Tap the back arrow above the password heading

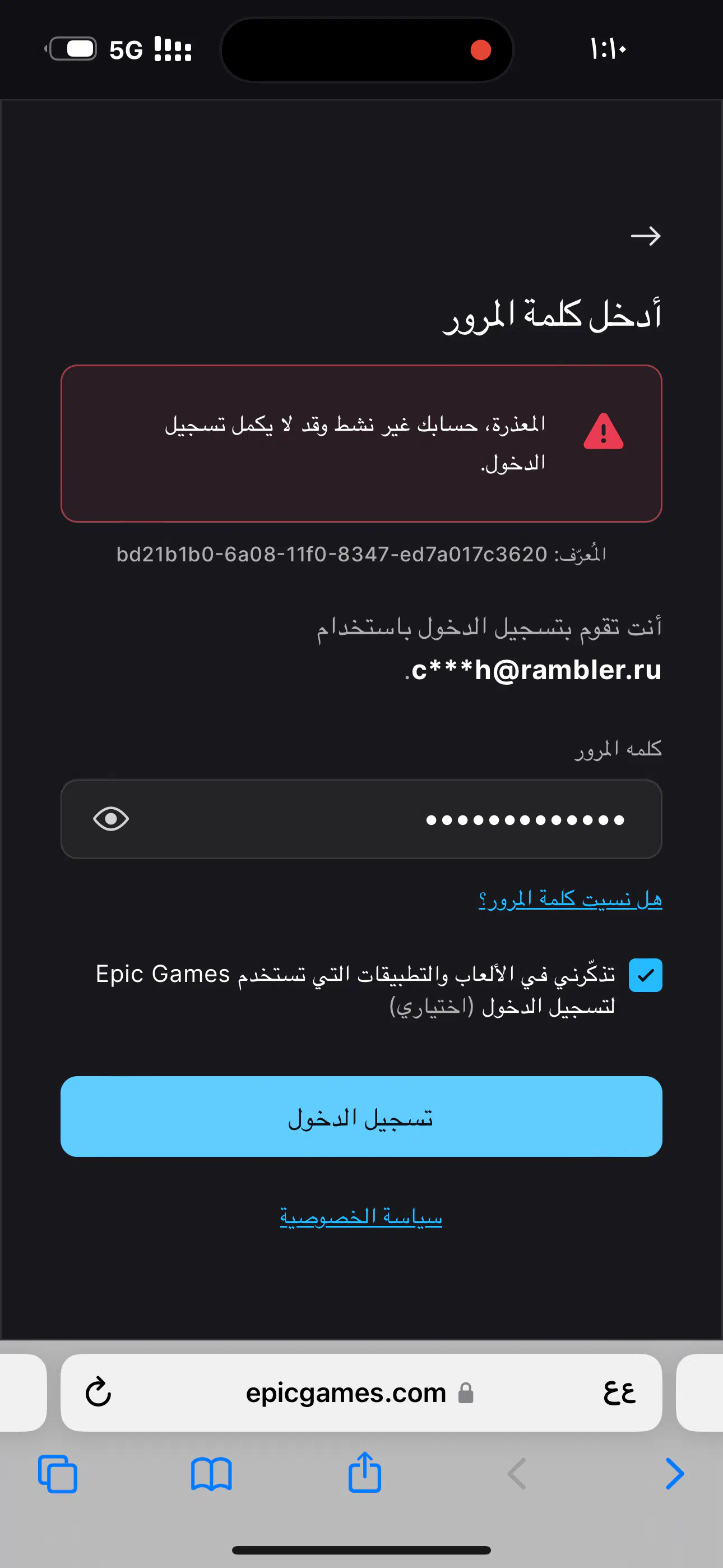(645, 236)
